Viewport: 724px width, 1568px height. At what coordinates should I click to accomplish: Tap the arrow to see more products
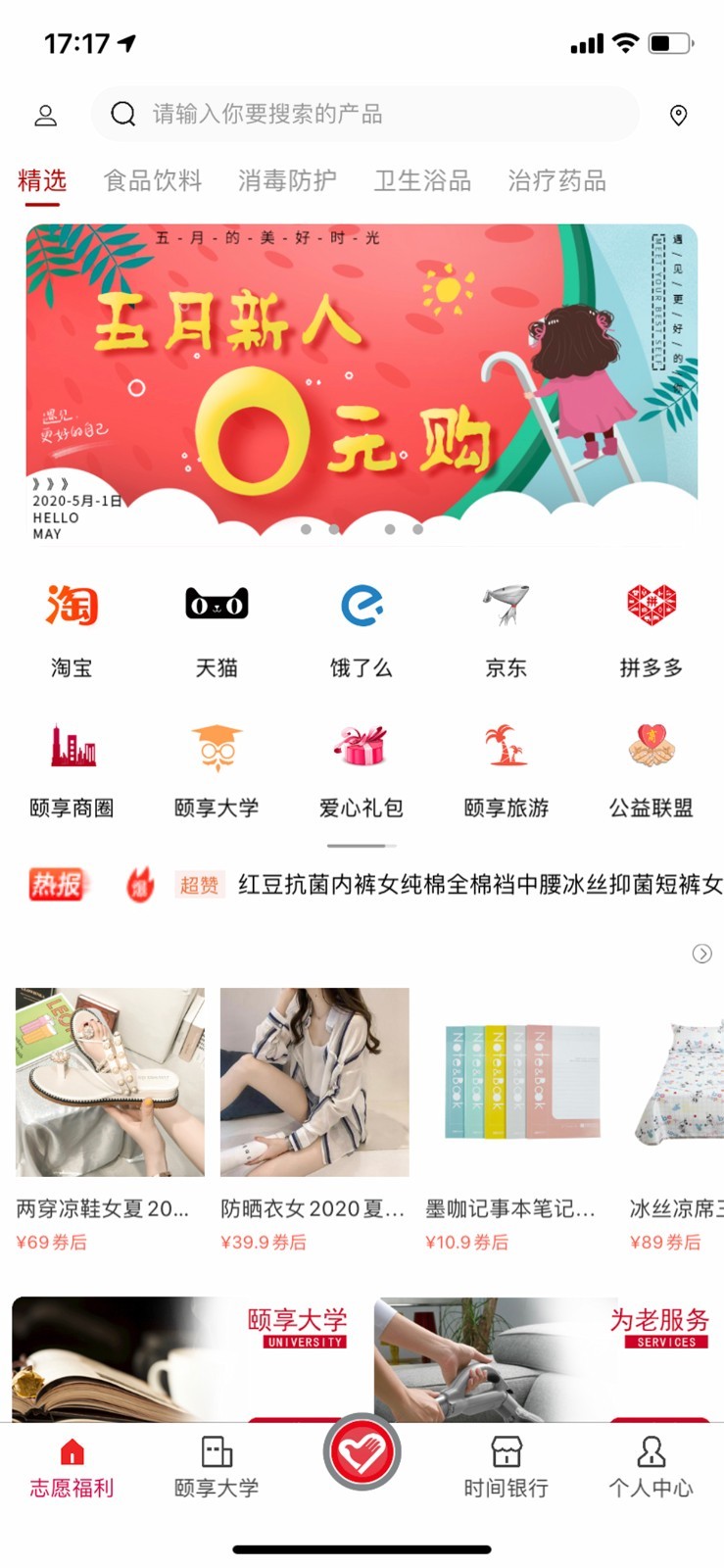[x=701, y=954]
